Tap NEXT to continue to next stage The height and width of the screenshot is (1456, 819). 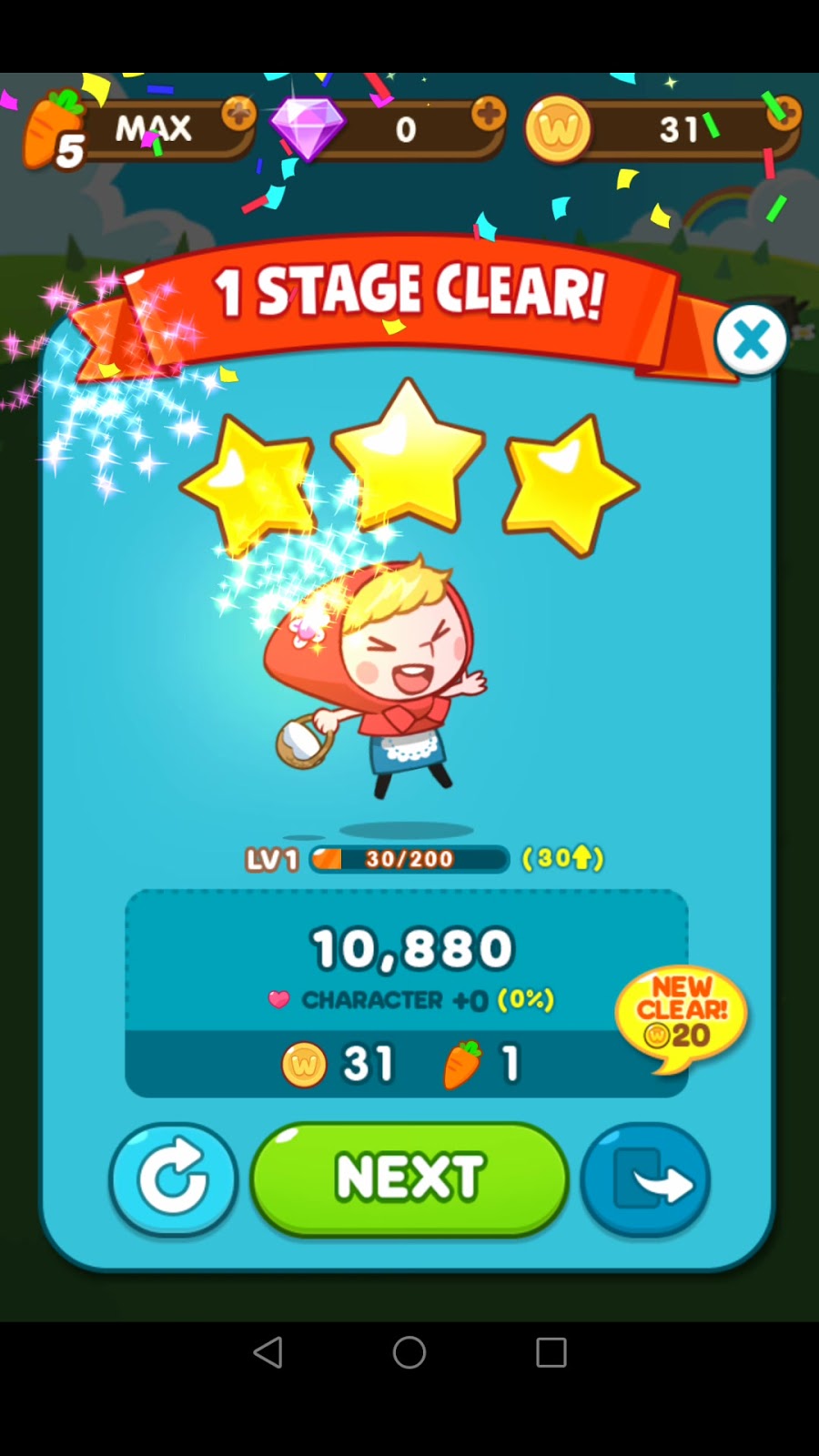tap(409, 1178)
